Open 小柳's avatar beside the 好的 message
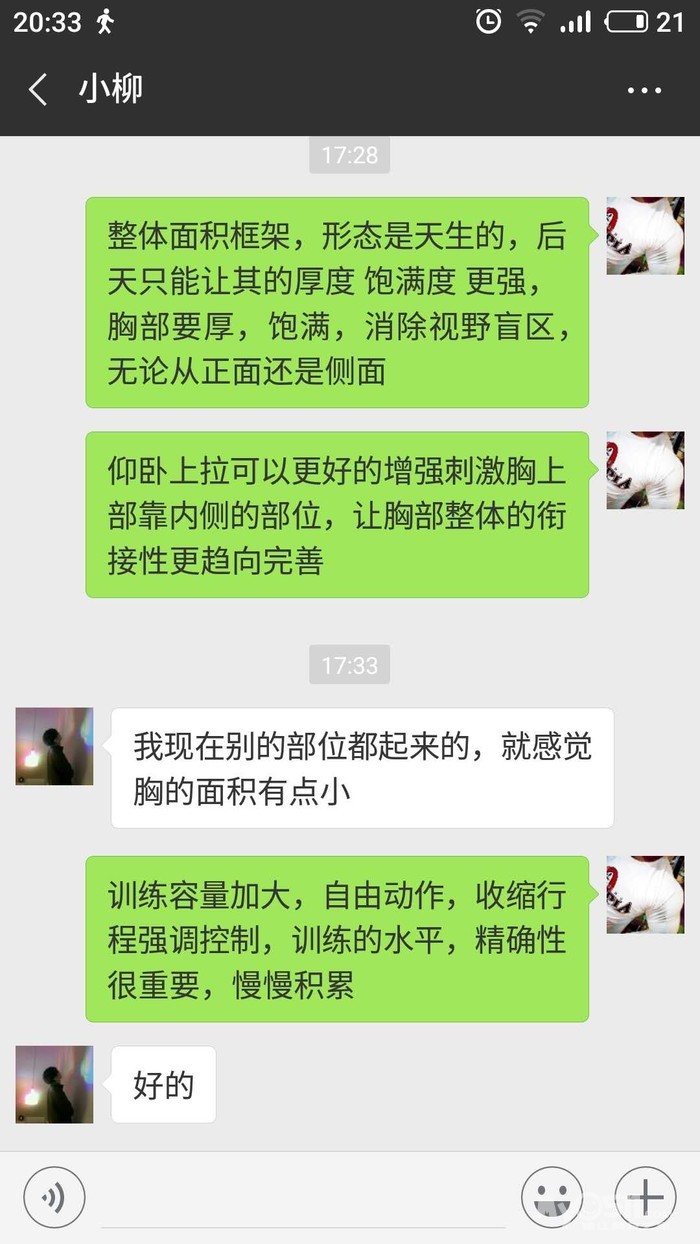The width and height of the screenshot is (700, 1244). coord(54,1084)
